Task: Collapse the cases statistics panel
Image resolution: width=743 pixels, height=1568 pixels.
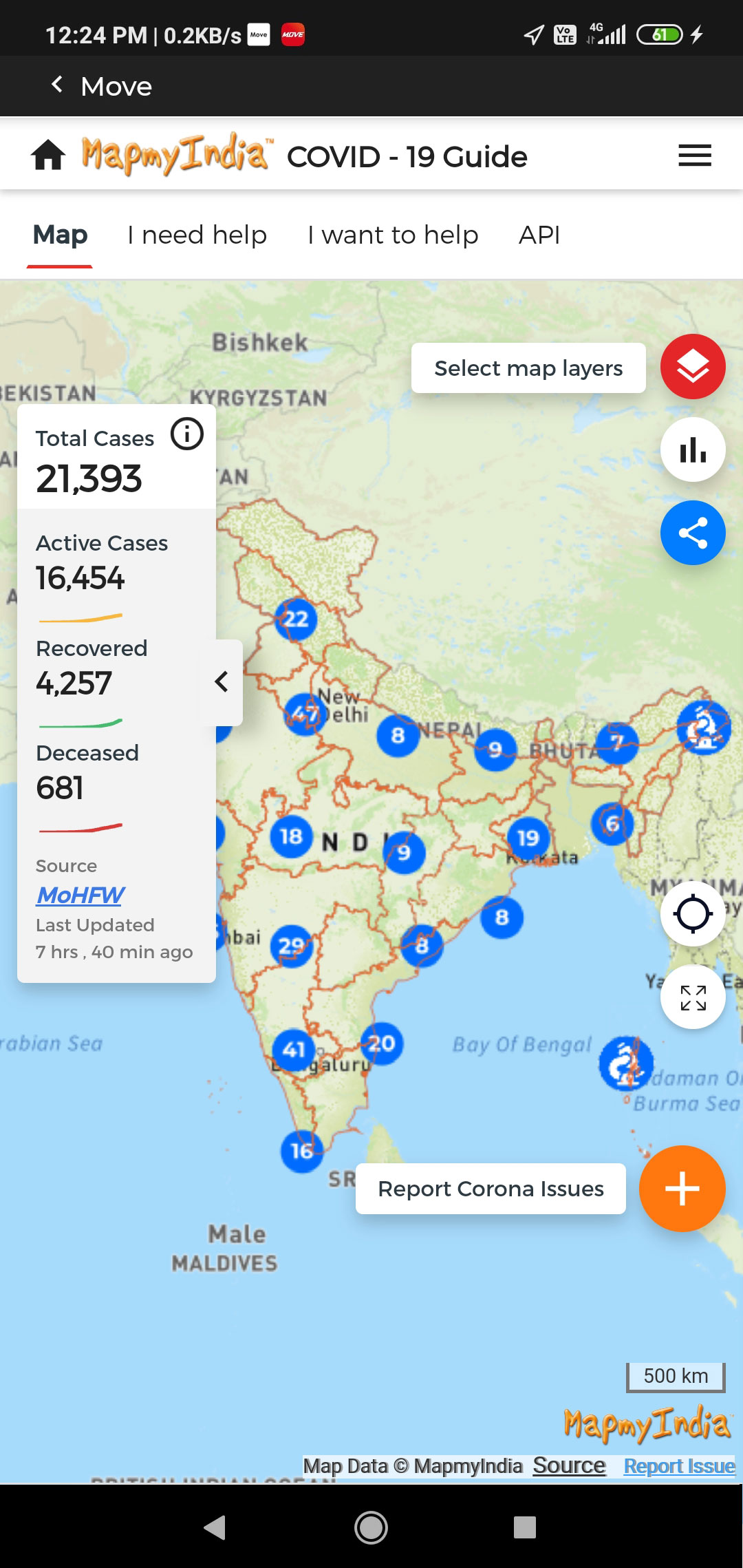Action: tap(222, 682)
